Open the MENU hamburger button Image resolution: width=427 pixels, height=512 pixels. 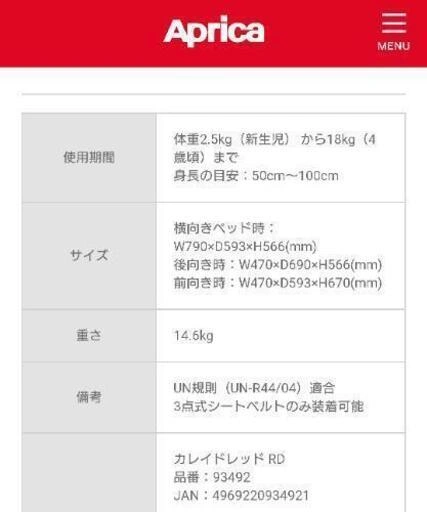click(394, 32)
